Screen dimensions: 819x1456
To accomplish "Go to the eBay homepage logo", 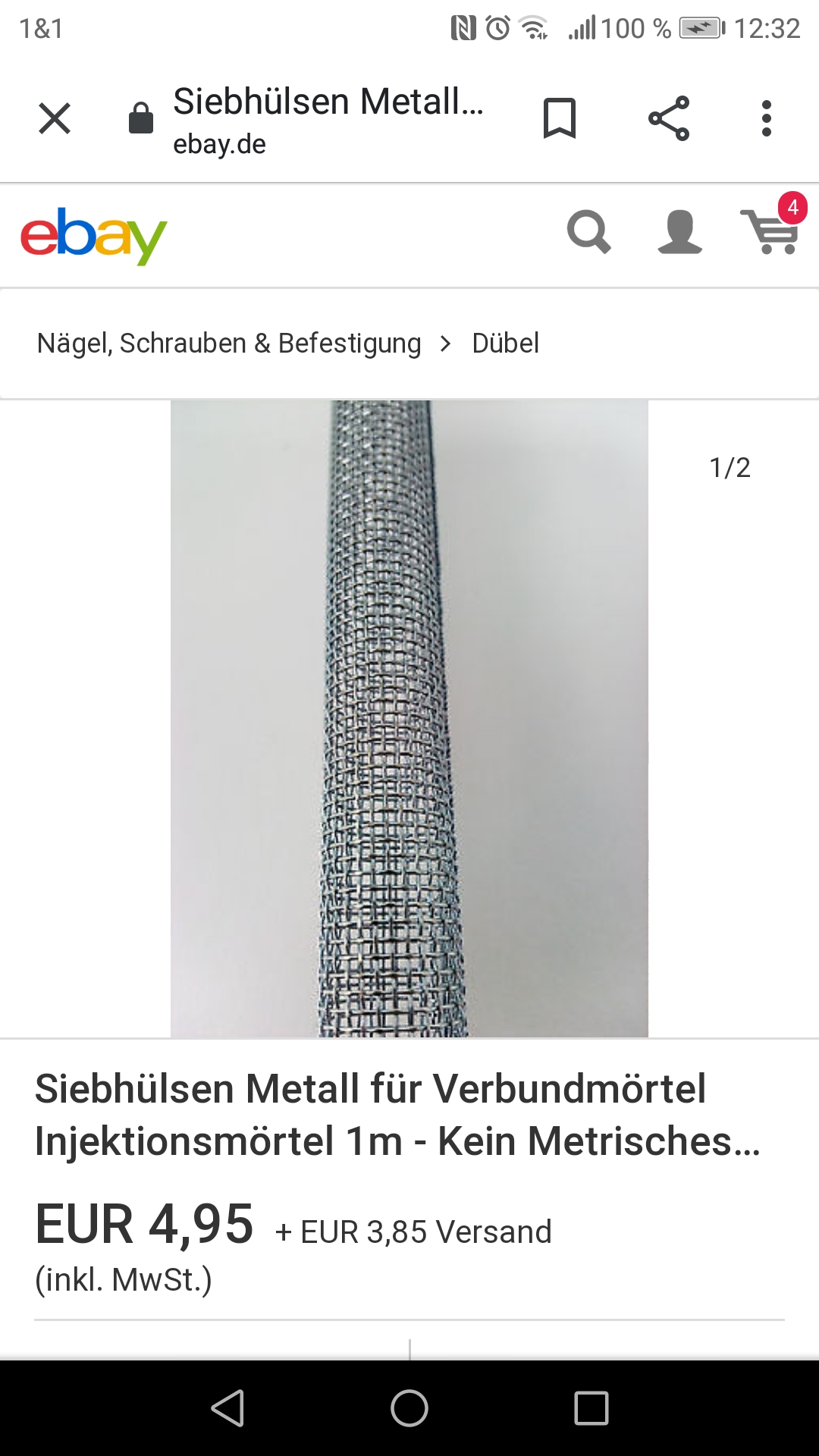I will click(x=93, y=235).
